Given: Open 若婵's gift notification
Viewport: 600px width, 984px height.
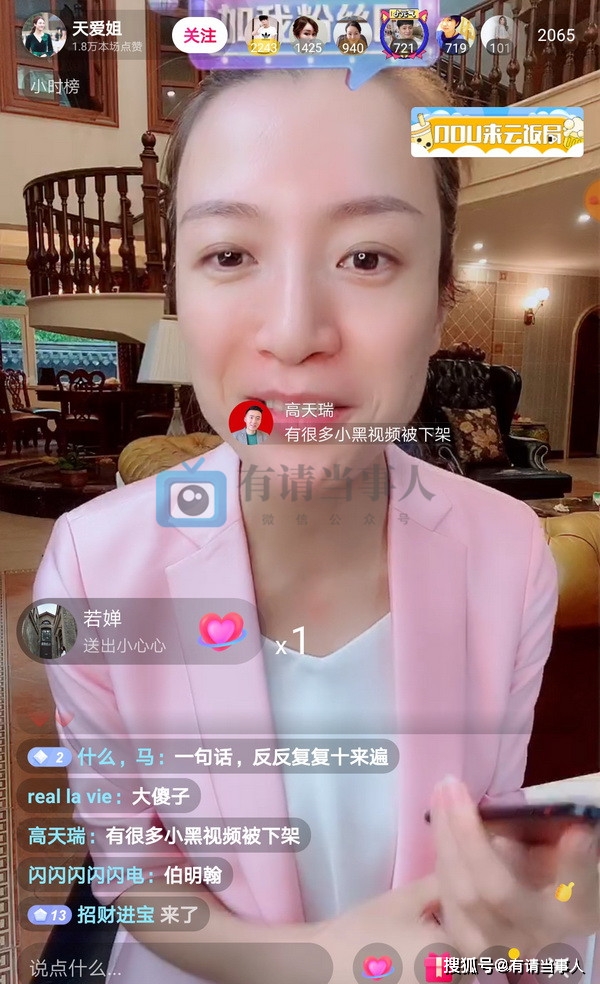Looking at the screenshot, I should coord(139,631).
